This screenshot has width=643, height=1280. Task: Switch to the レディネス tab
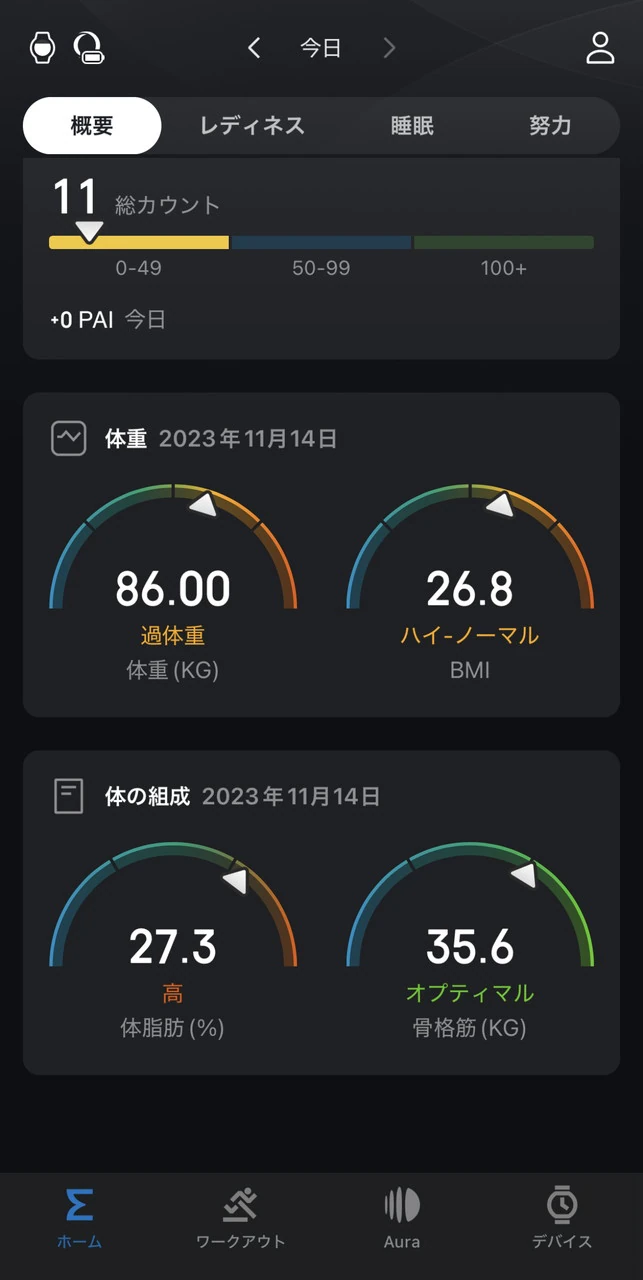point(251,126)
